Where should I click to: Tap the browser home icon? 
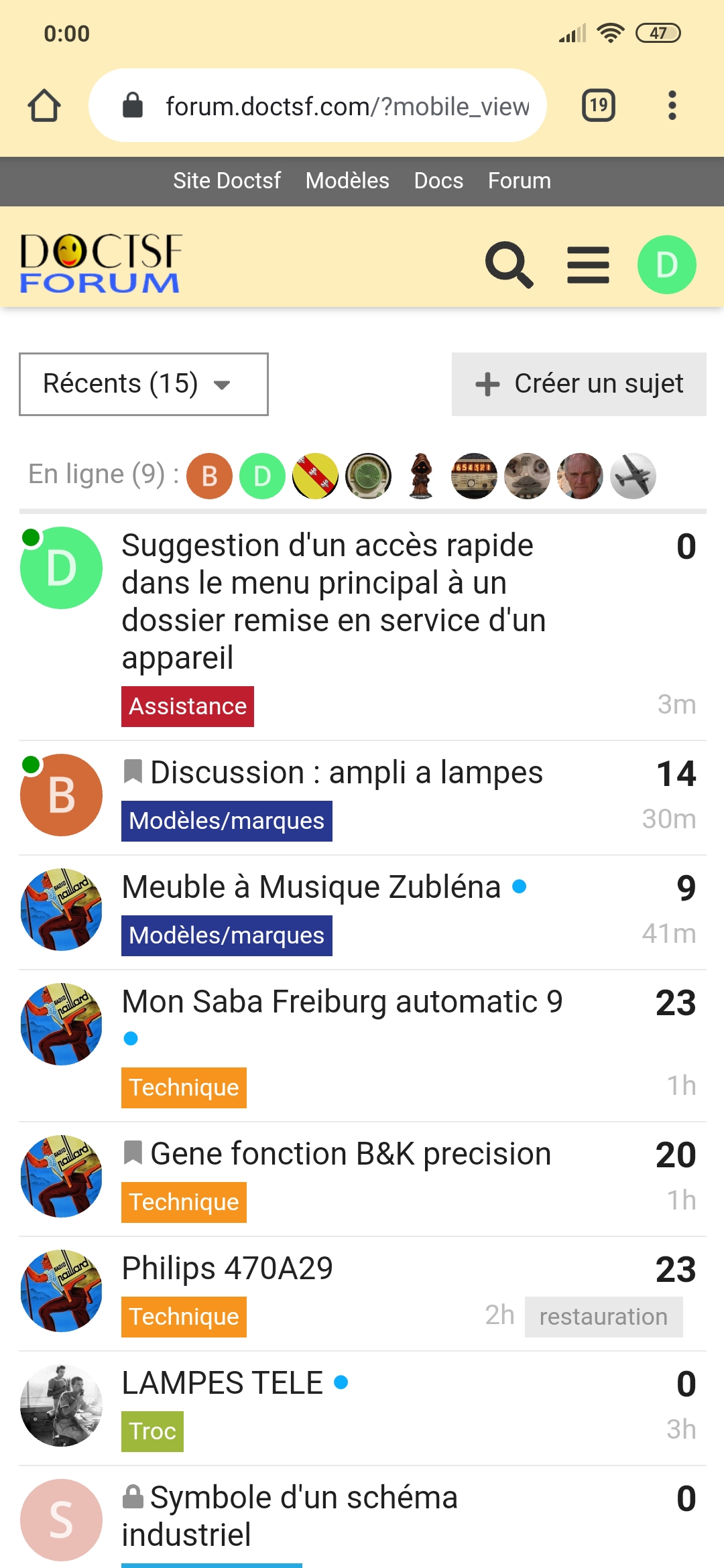[44, 106]
